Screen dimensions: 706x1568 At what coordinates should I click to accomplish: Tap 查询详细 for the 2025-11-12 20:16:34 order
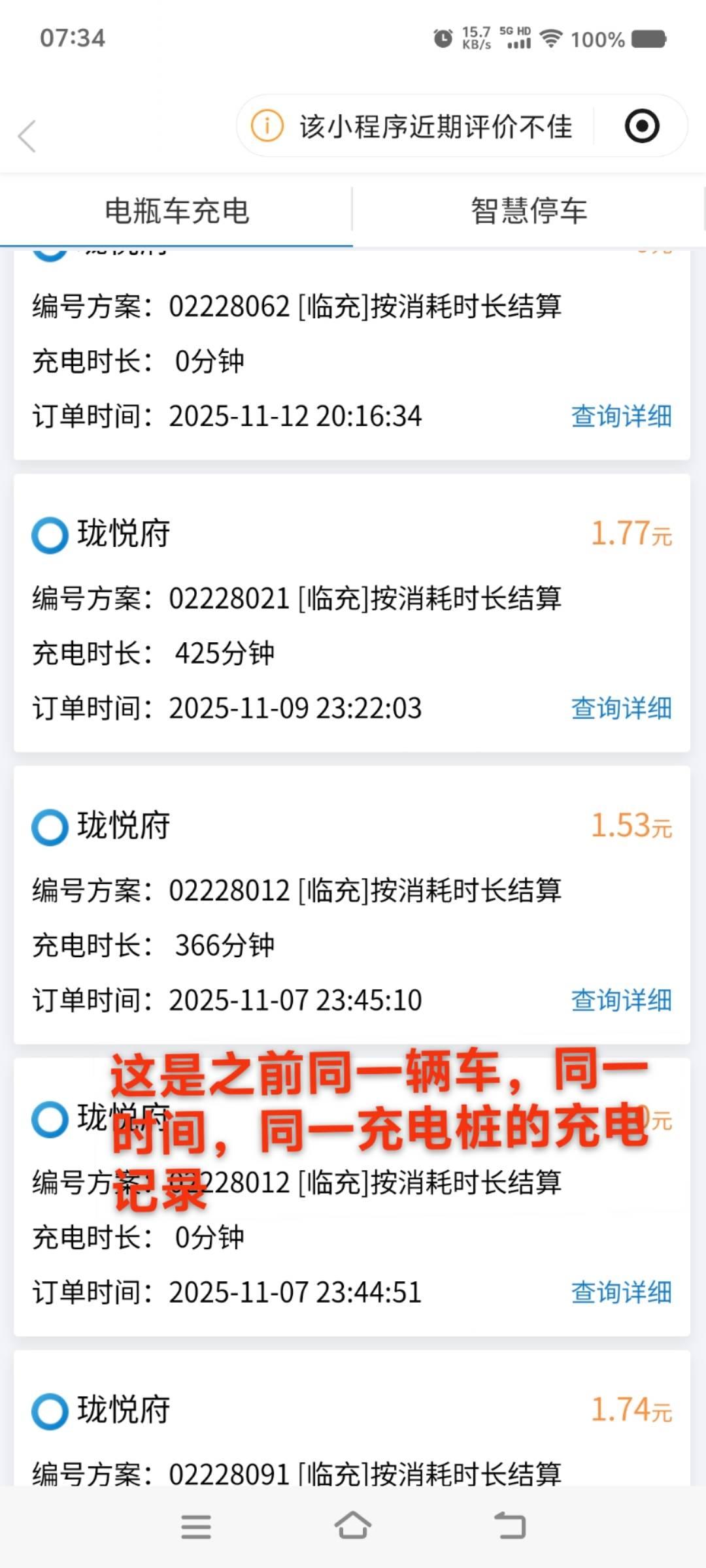click(621, 416)
